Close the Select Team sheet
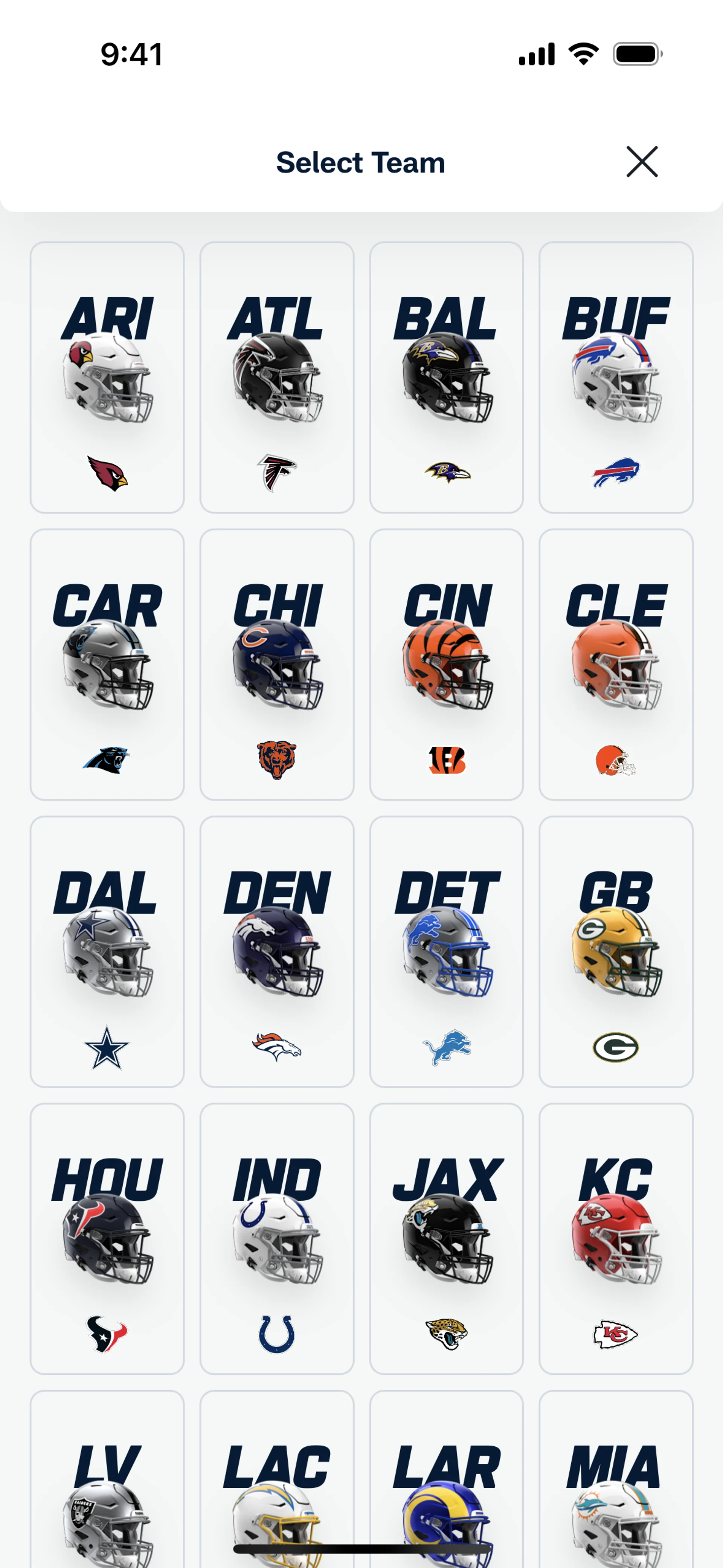Image resolution: width=723 pixels, height=1568 pixels. click(641, 162)
